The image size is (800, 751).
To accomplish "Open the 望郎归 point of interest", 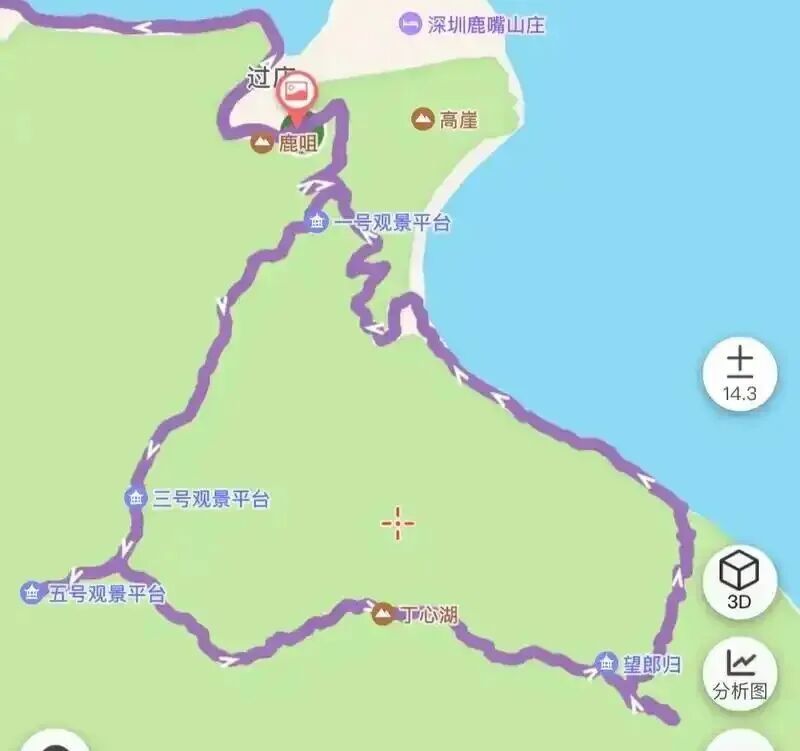I will tap(606, 663).
